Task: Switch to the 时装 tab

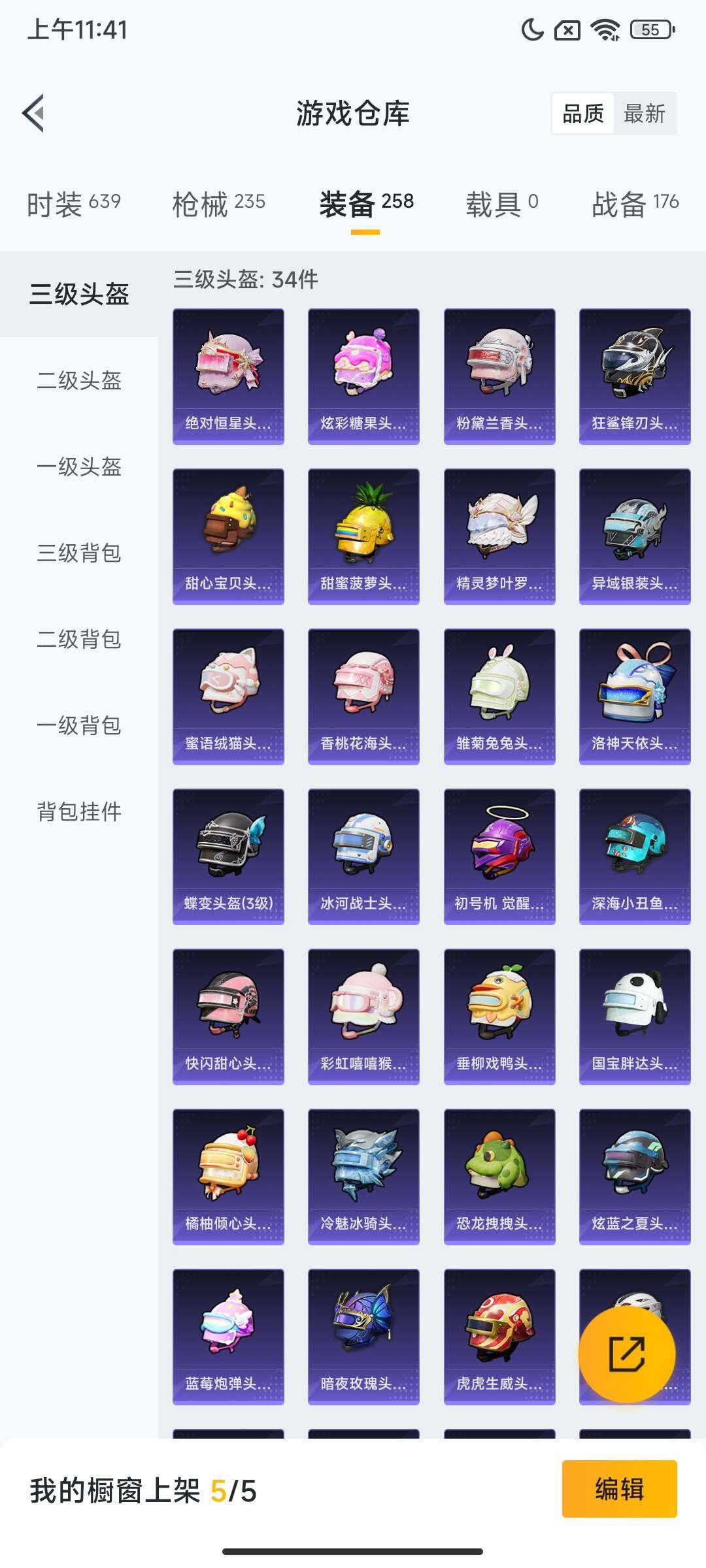Action: pos(74,204)
